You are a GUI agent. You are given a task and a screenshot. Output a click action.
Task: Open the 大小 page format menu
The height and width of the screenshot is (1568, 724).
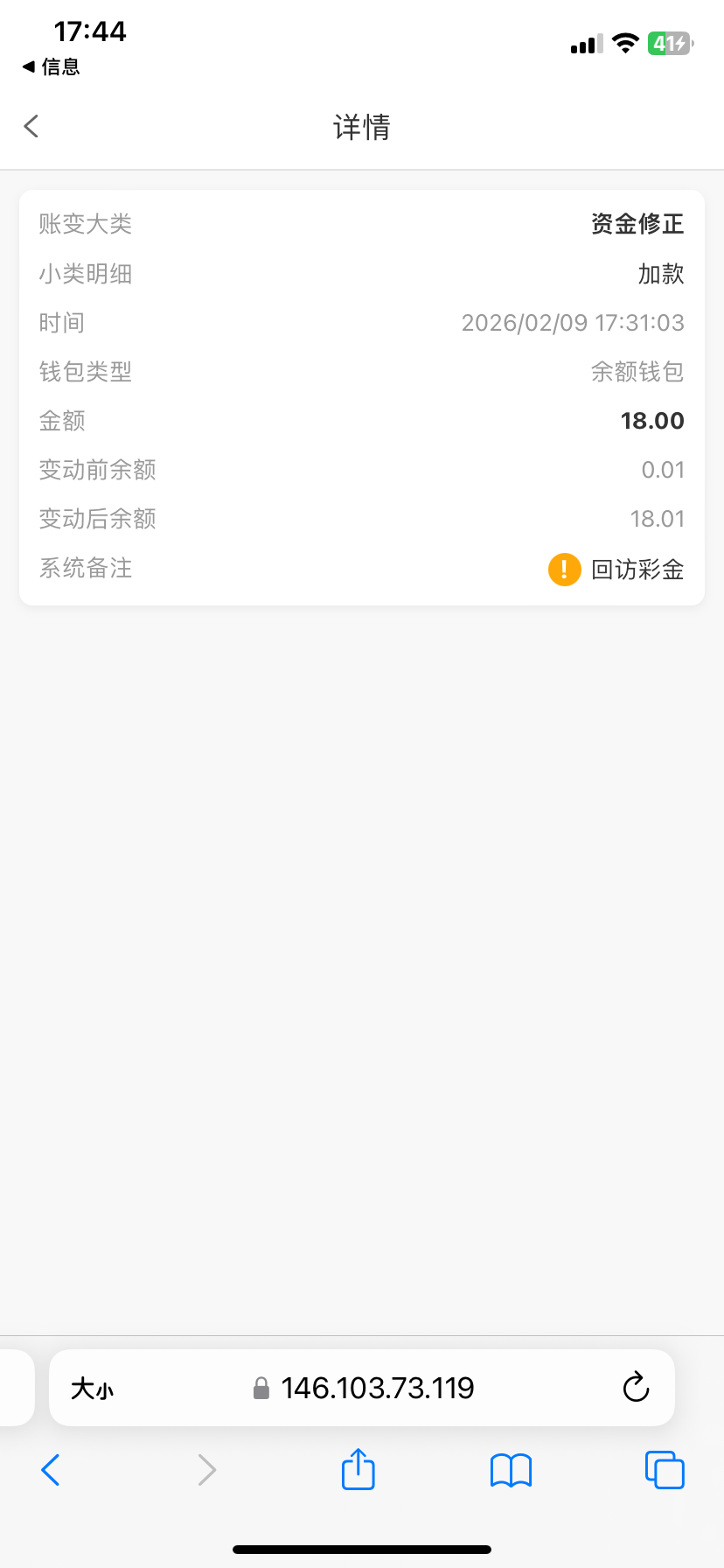(92, 1389)
